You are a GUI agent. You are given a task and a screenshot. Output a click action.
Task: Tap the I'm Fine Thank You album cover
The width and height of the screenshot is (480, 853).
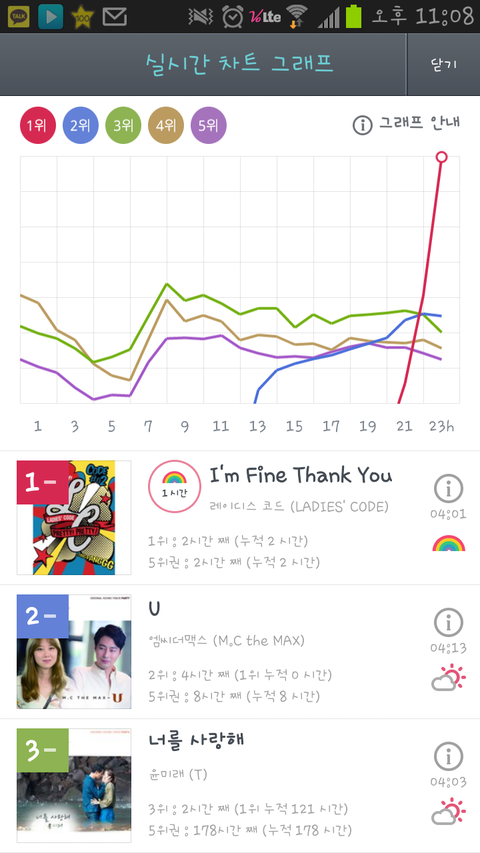[74, 517]
